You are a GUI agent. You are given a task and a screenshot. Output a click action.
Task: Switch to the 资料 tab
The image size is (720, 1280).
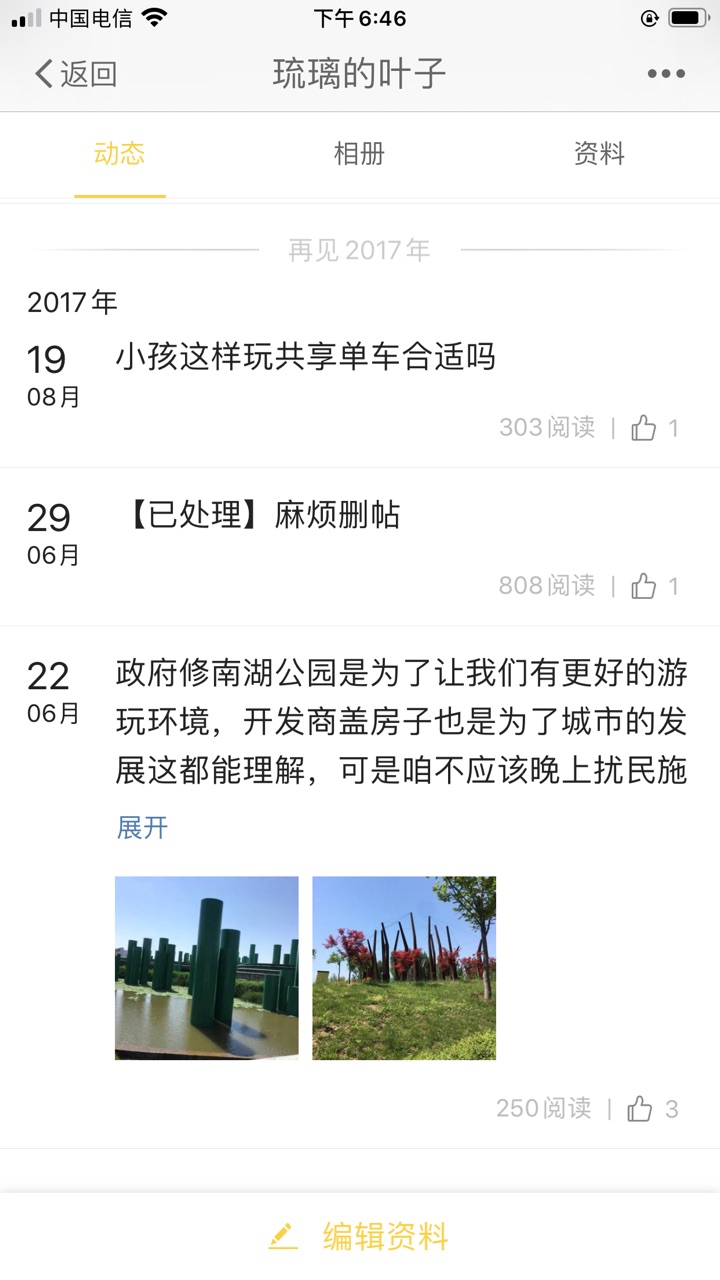point(599,154)
